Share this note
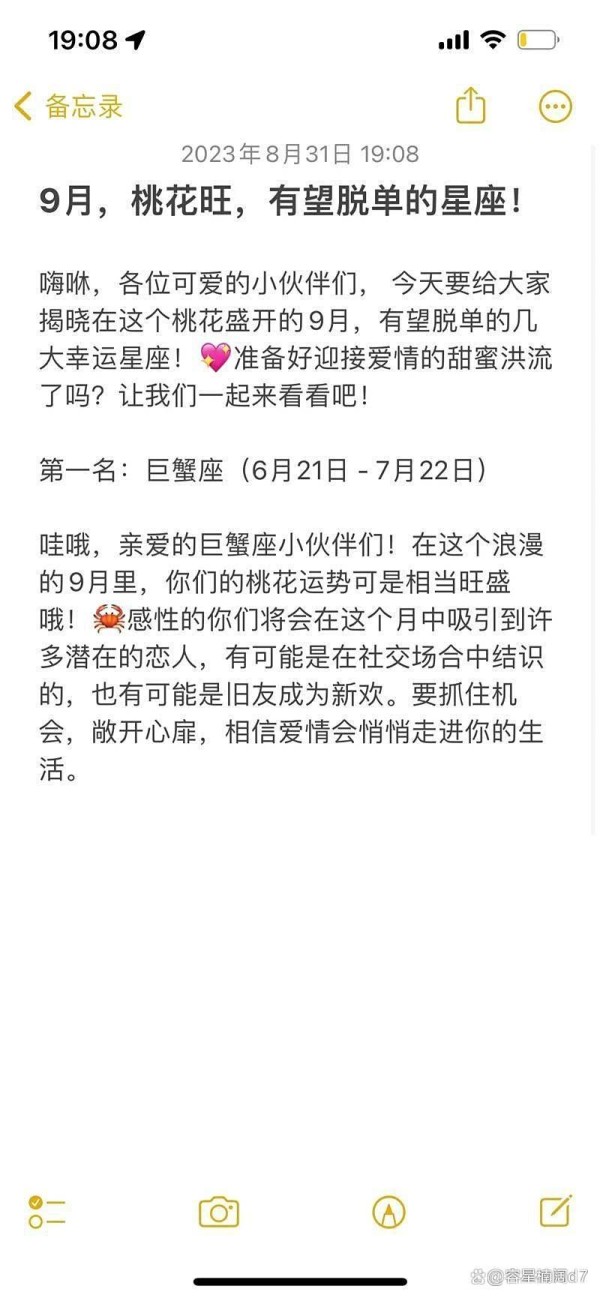The image size is (600, 1298). [471, 106]
